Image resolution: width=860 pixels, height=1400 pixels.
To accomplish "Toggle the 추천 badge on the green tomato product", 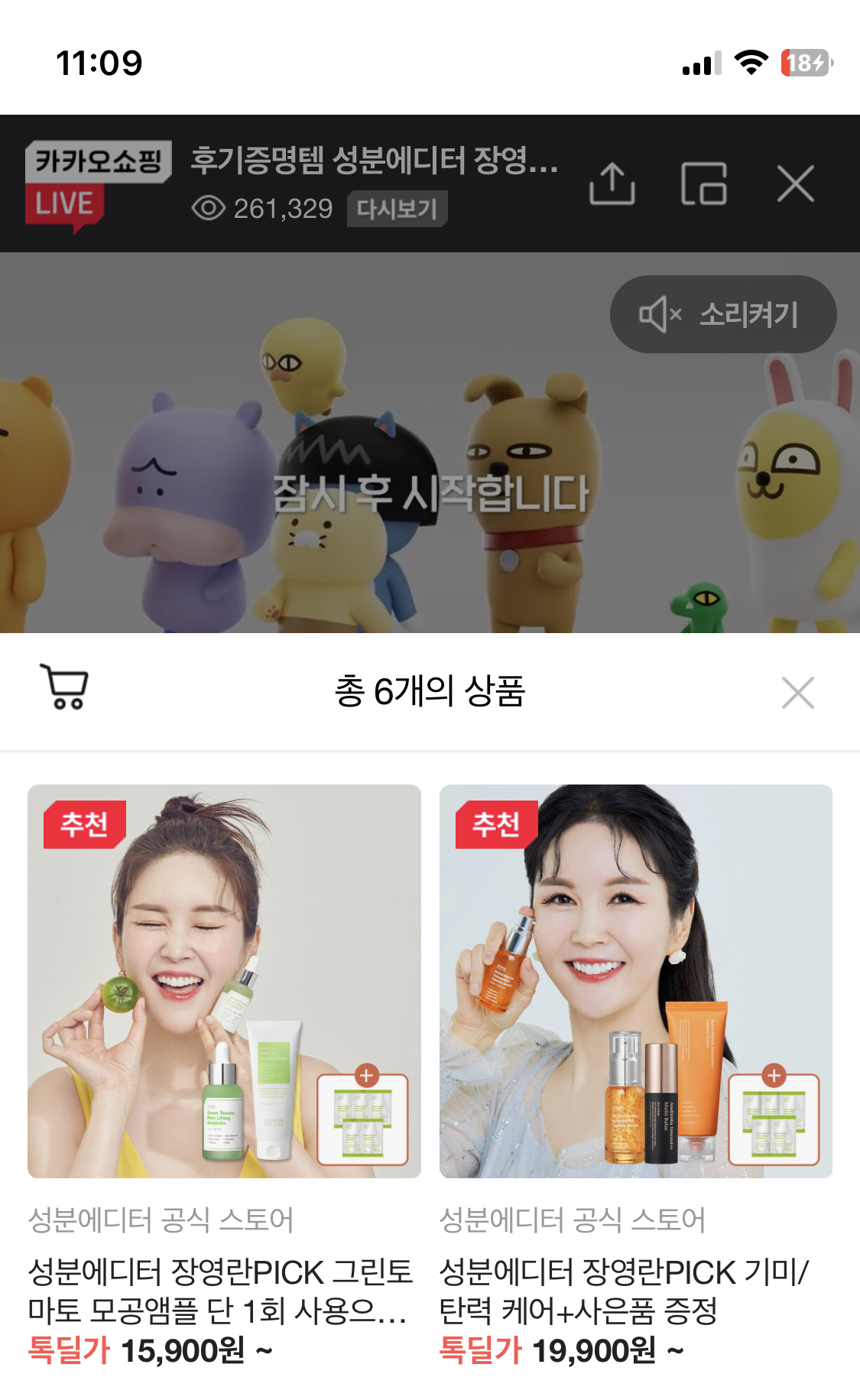I will click(x=81, y=826).
